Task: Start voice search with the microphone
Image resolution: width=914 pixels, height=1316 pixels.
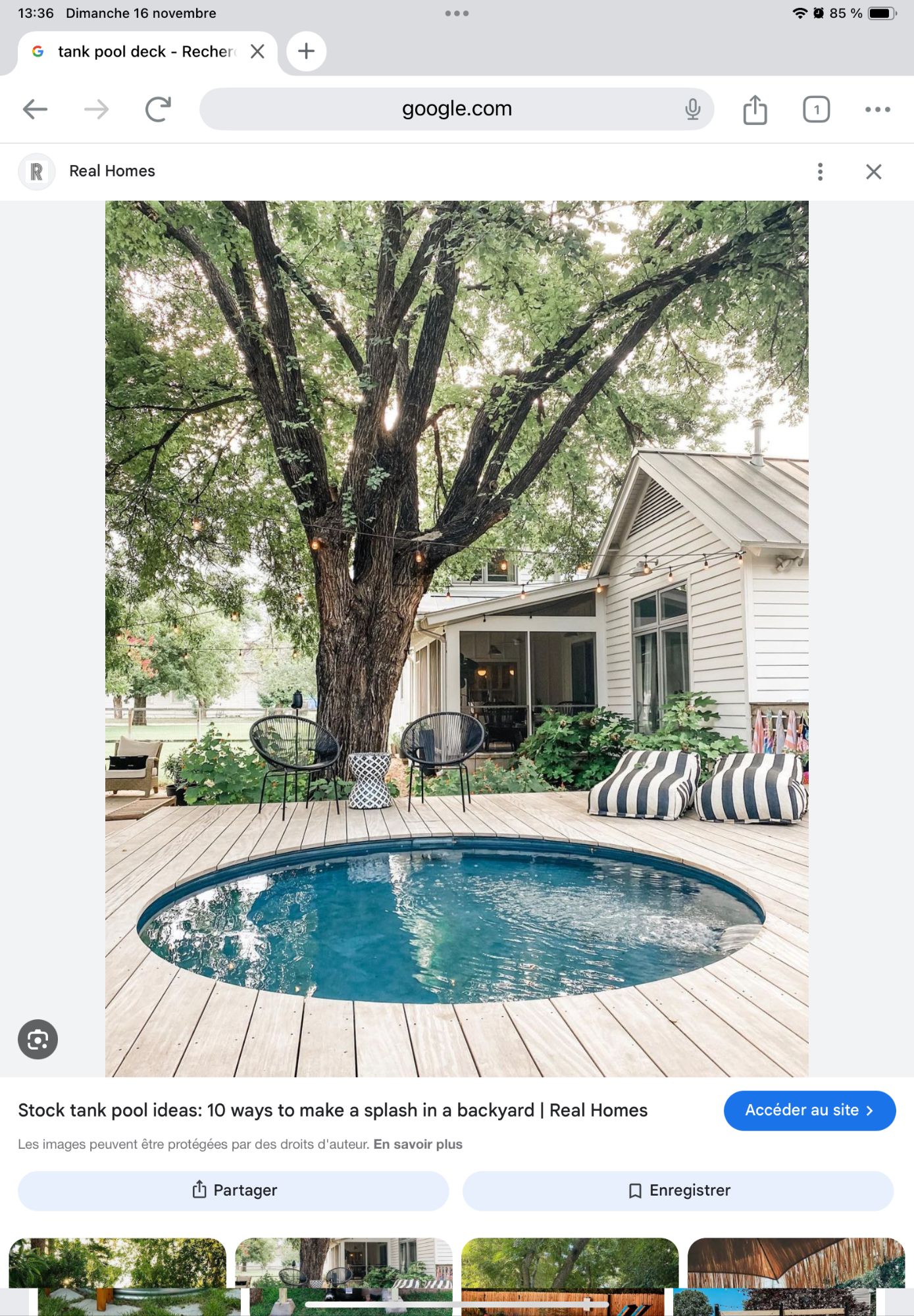Action: coord(692,109)
